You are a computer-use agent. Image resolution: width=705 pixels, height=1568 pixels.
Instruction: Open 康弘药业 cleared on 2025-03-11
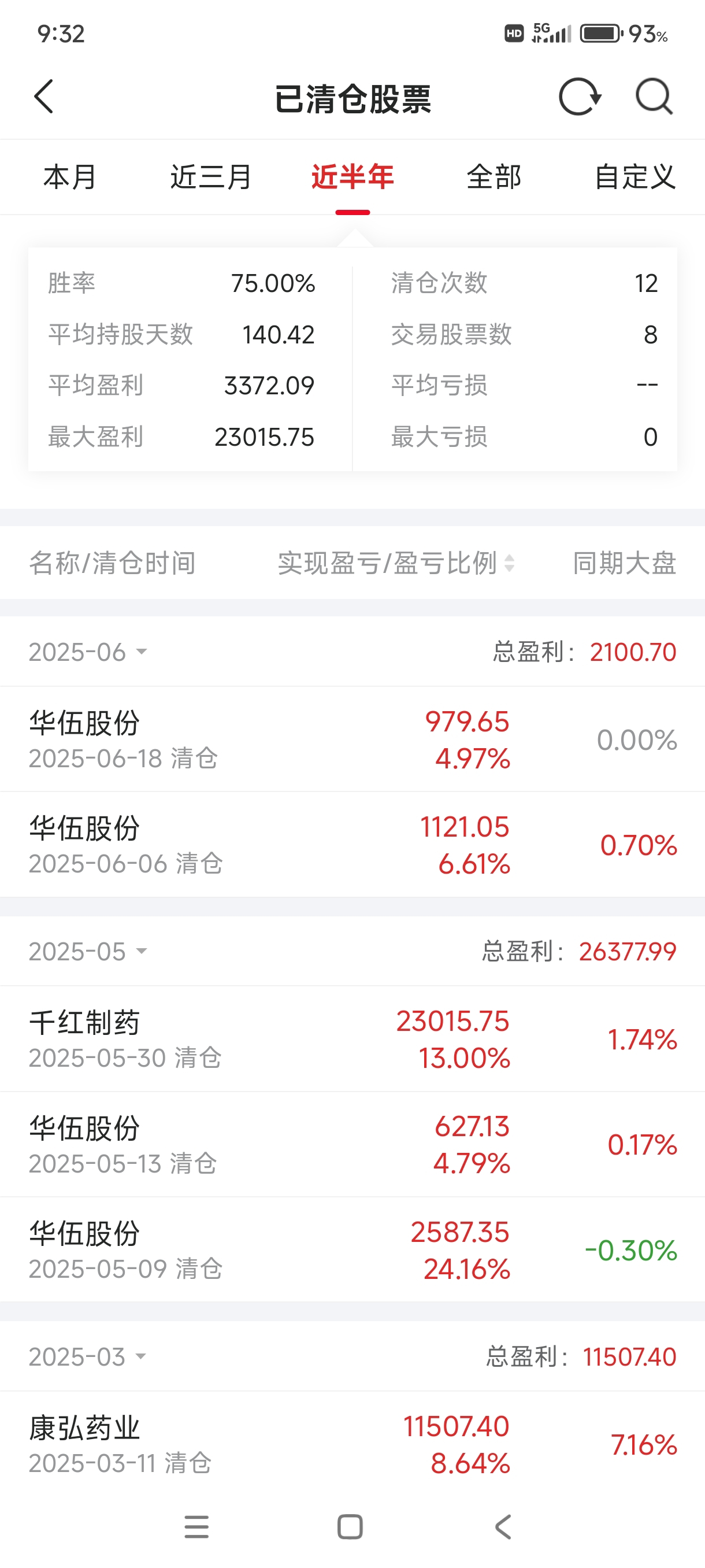pos(352,1443)
